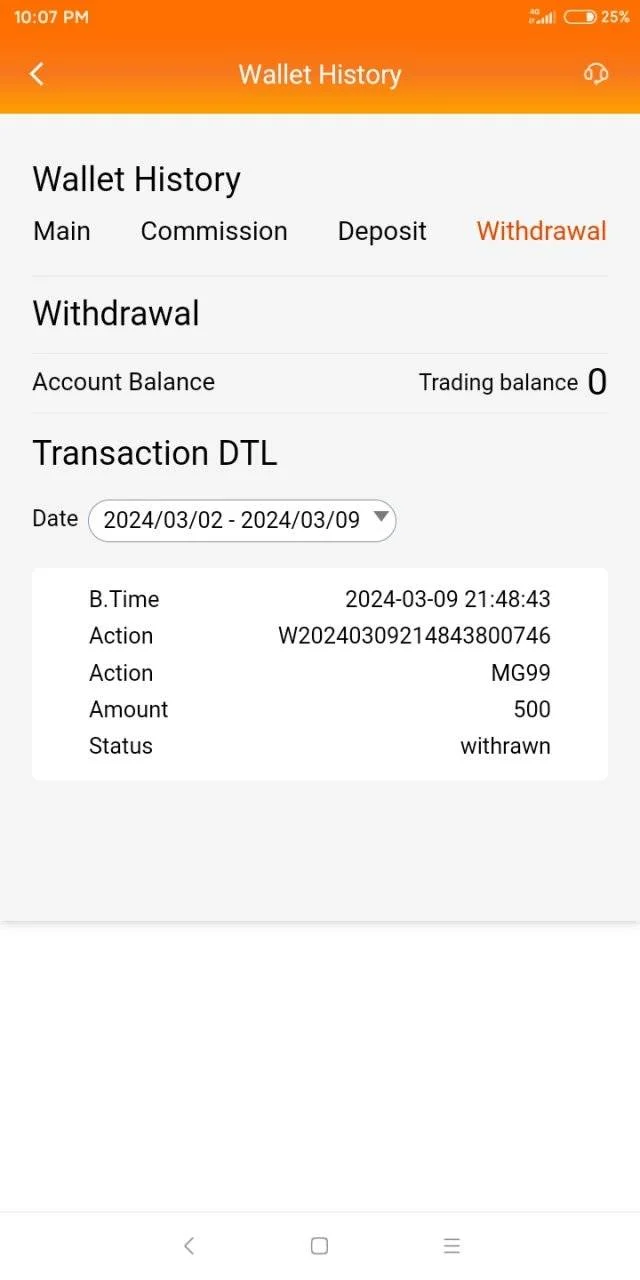
Task: Switch to the Deposit tab
Action: (x=382, y=231)
